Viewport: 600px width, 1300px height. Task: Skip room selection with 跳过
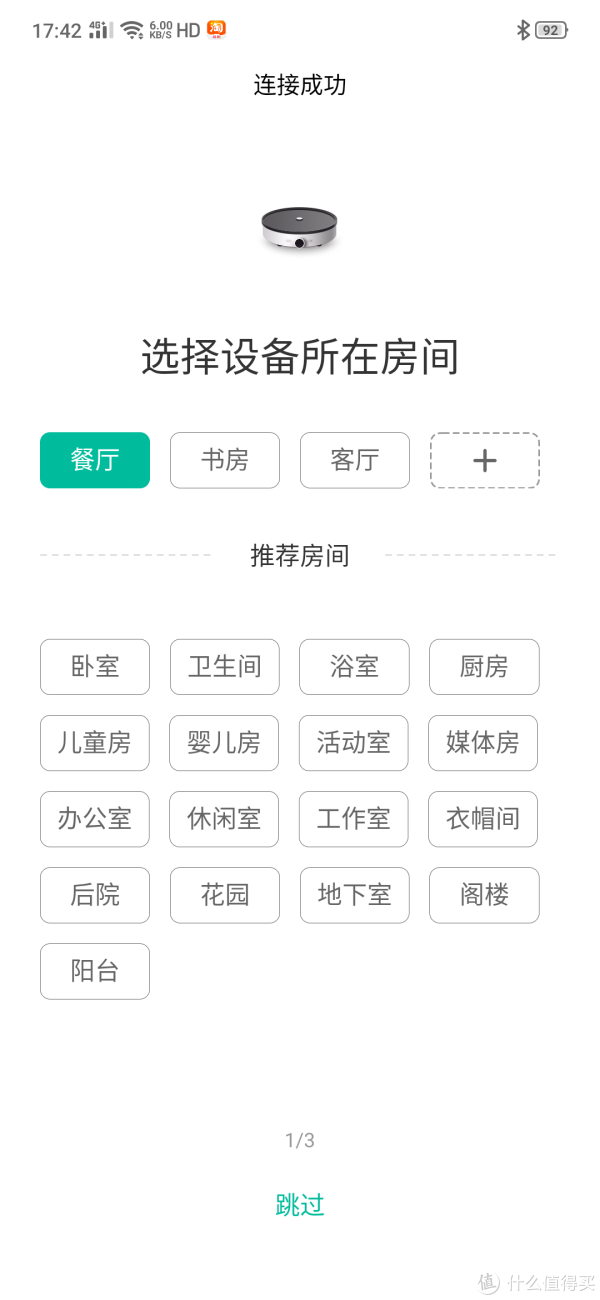click(300, 1205)
